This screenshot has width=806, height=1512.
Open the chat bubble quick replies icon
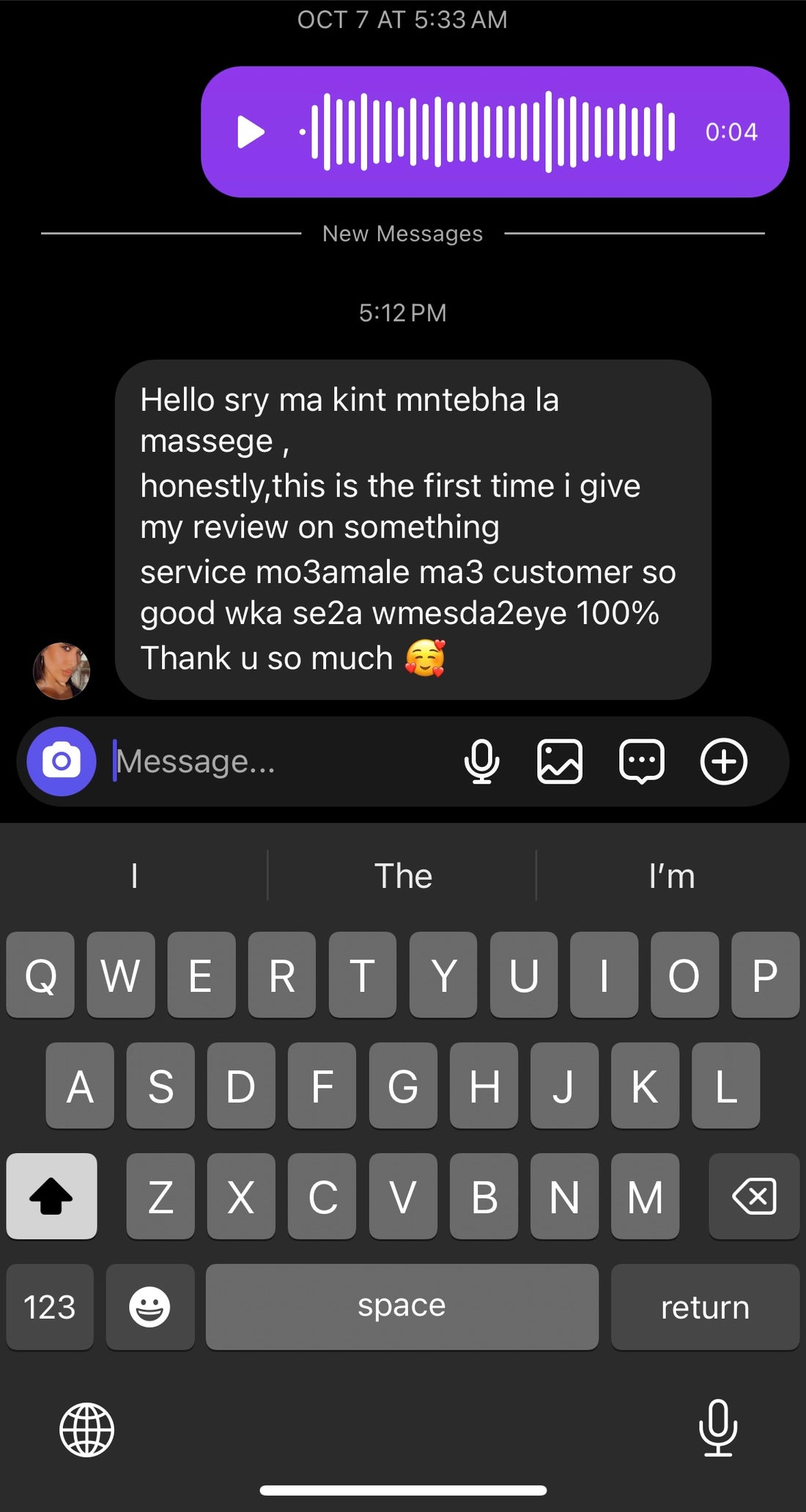pyautogui.click(x=642, y=762)
